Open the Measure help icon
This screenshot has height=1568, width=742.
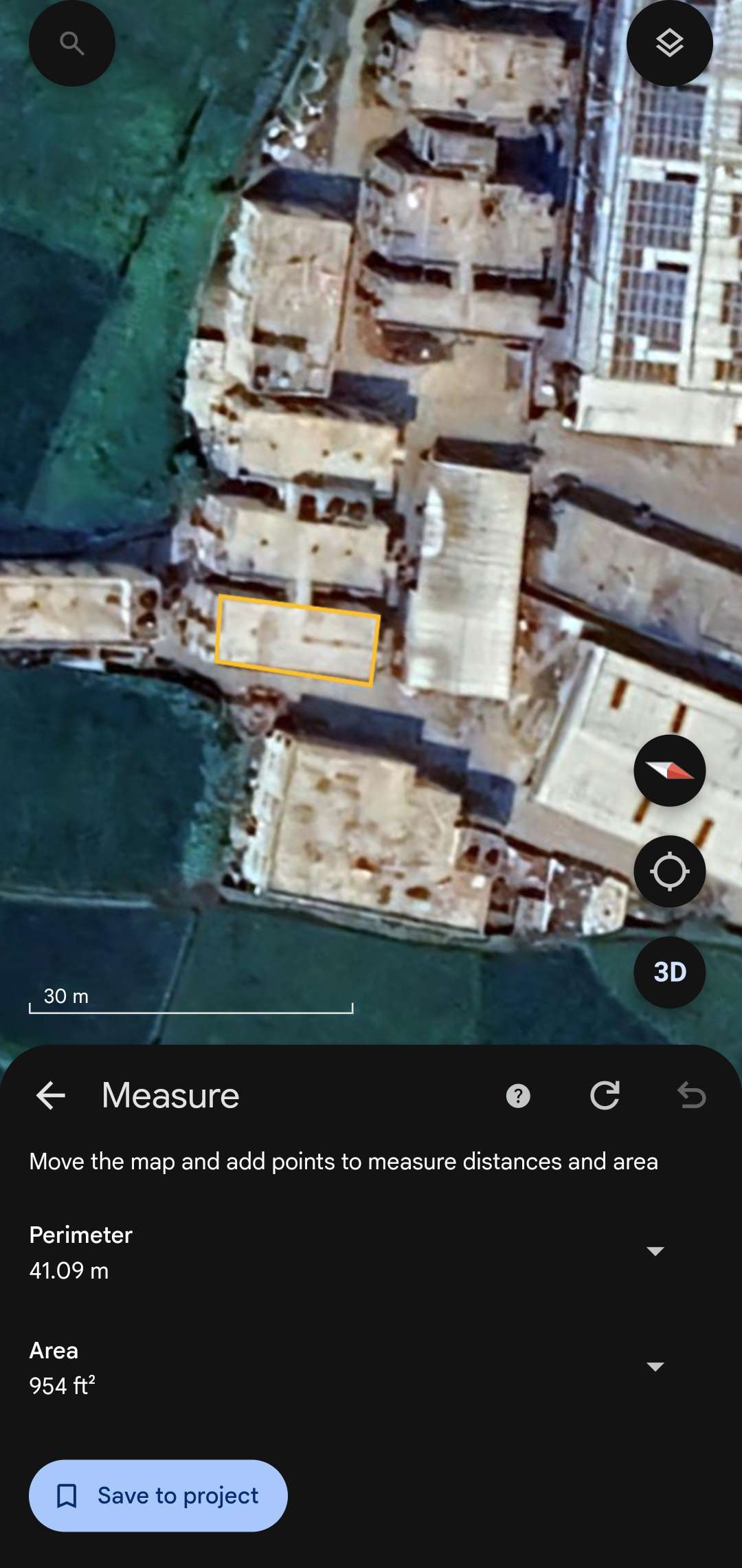click(x=518, y=1096)
